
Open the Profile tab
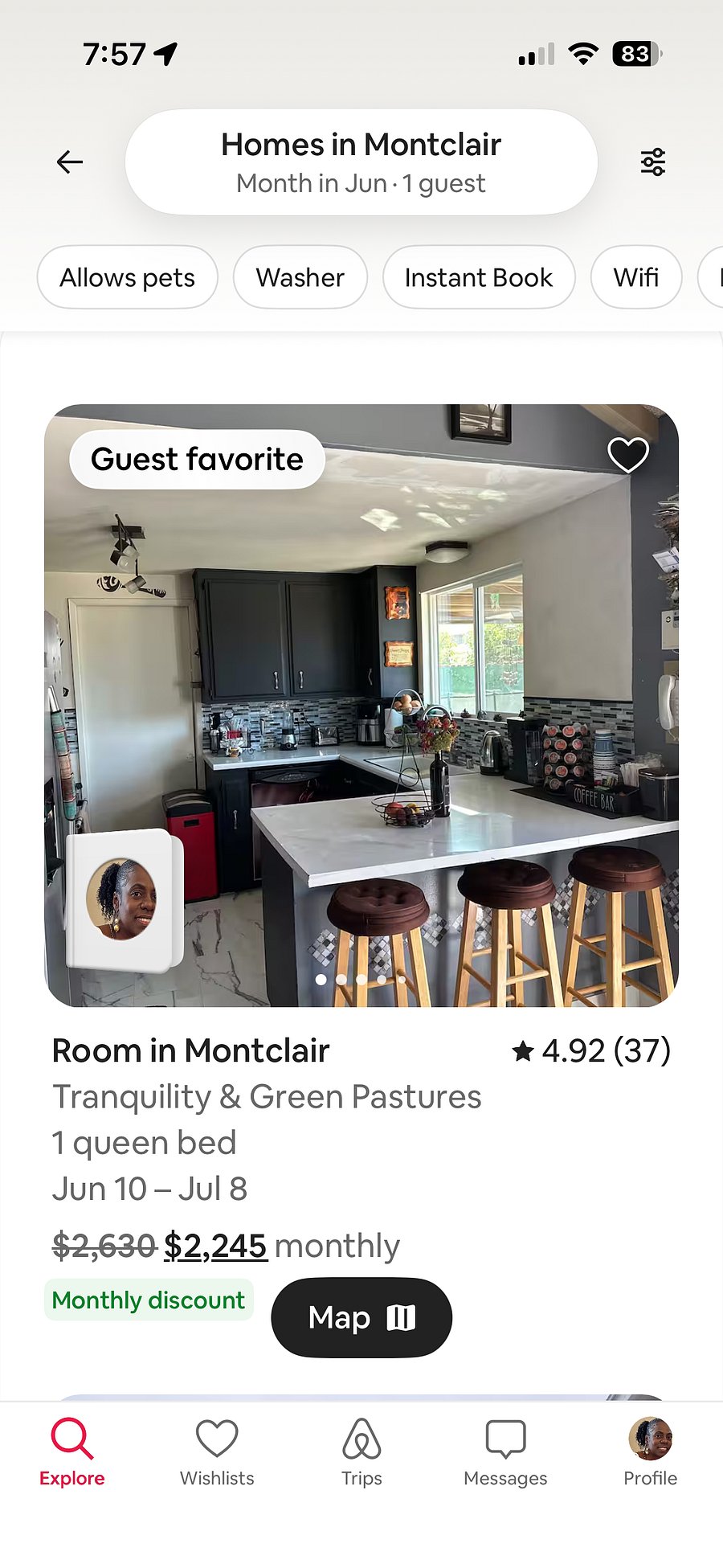(x=651, y=1453)
